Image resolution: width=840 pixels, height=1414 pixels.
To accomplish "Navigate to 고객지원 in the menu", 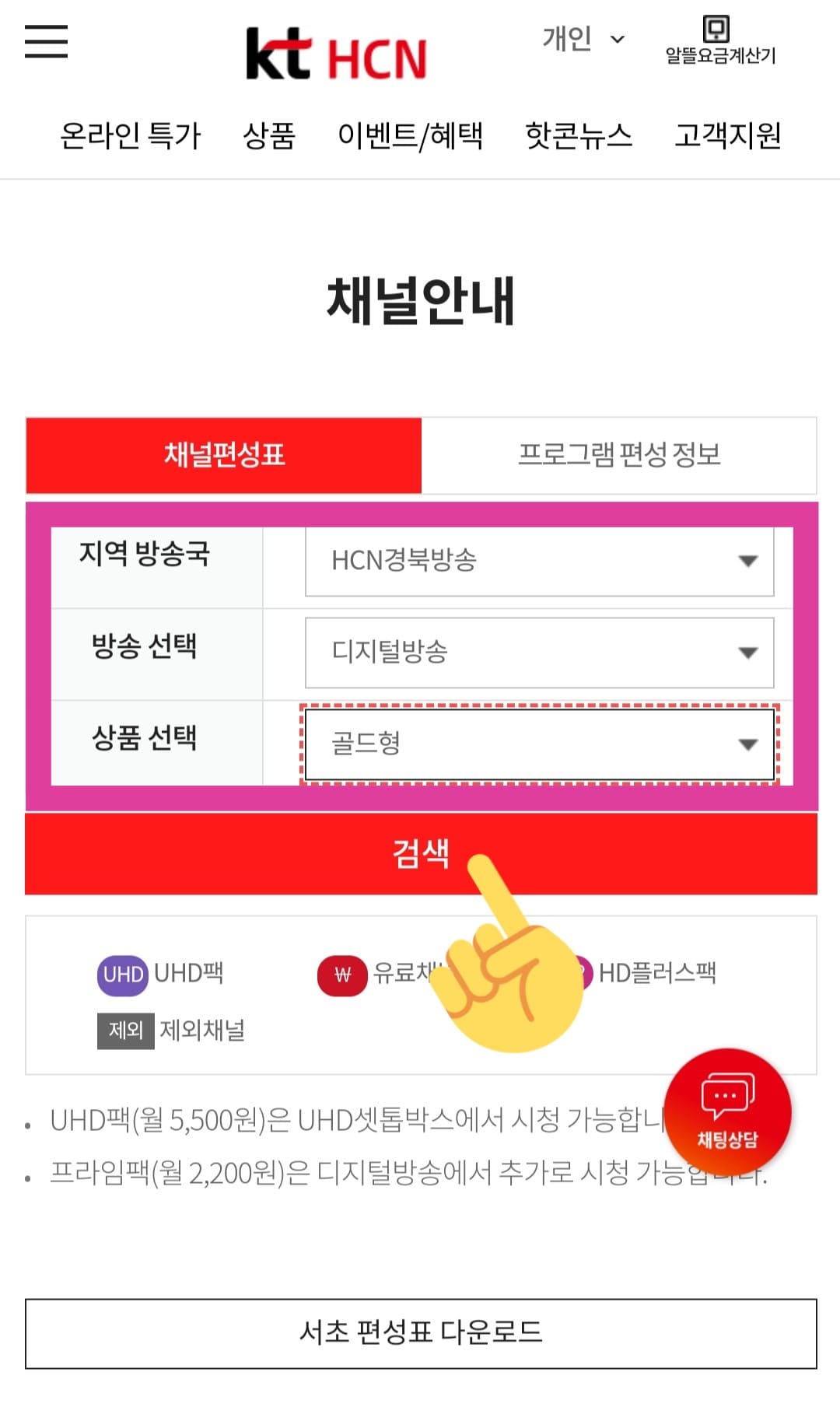I will pyautogui.click(x=730, y=134).
